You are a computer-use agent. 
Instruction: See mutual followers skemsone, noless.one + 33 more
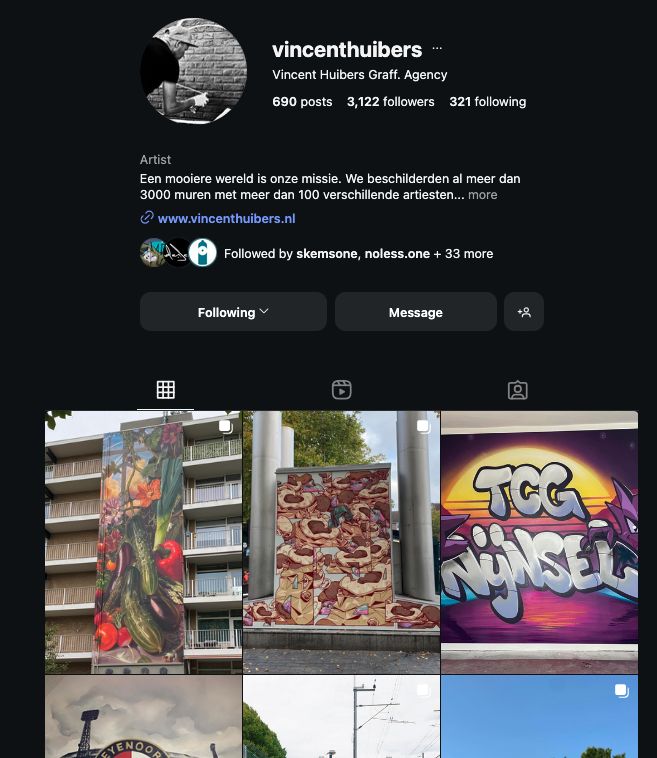pyautogui.click(x=358, y=254)
